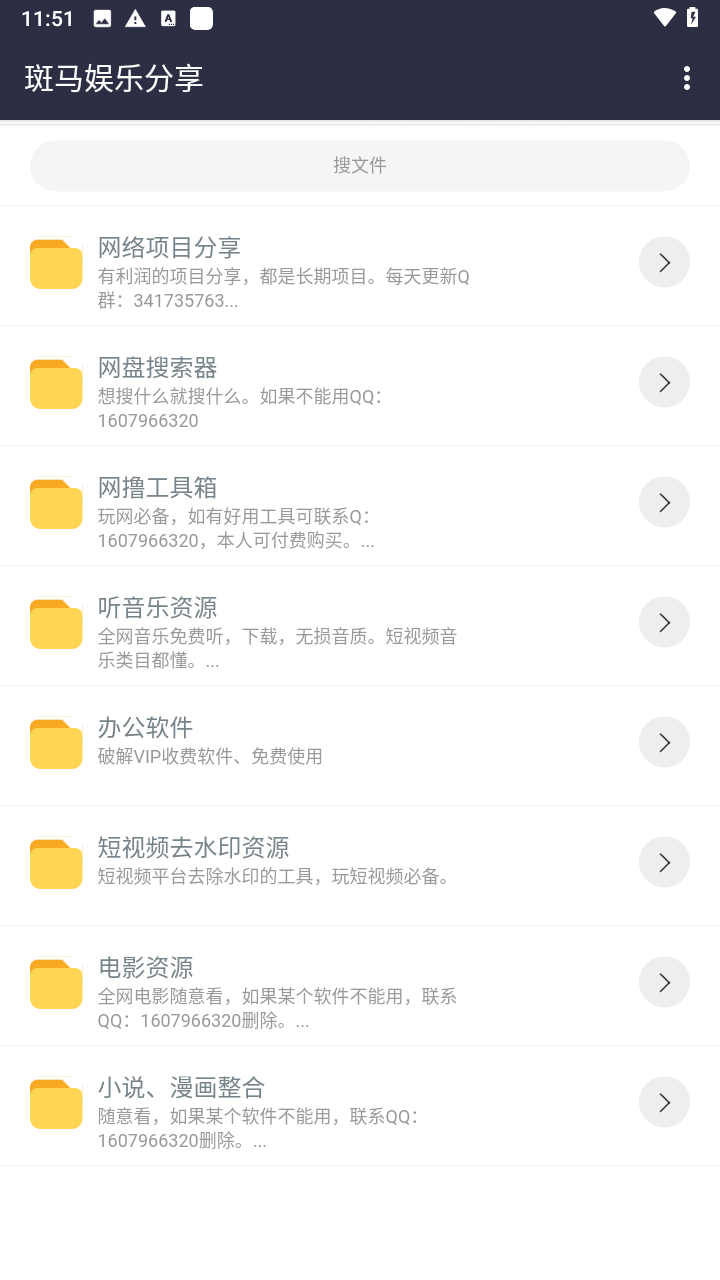Image resolution: width=720 pixels, height=1280 pixels.
Task: Select the 网撸工具箱 folder
Action: (x=360, y=506)
